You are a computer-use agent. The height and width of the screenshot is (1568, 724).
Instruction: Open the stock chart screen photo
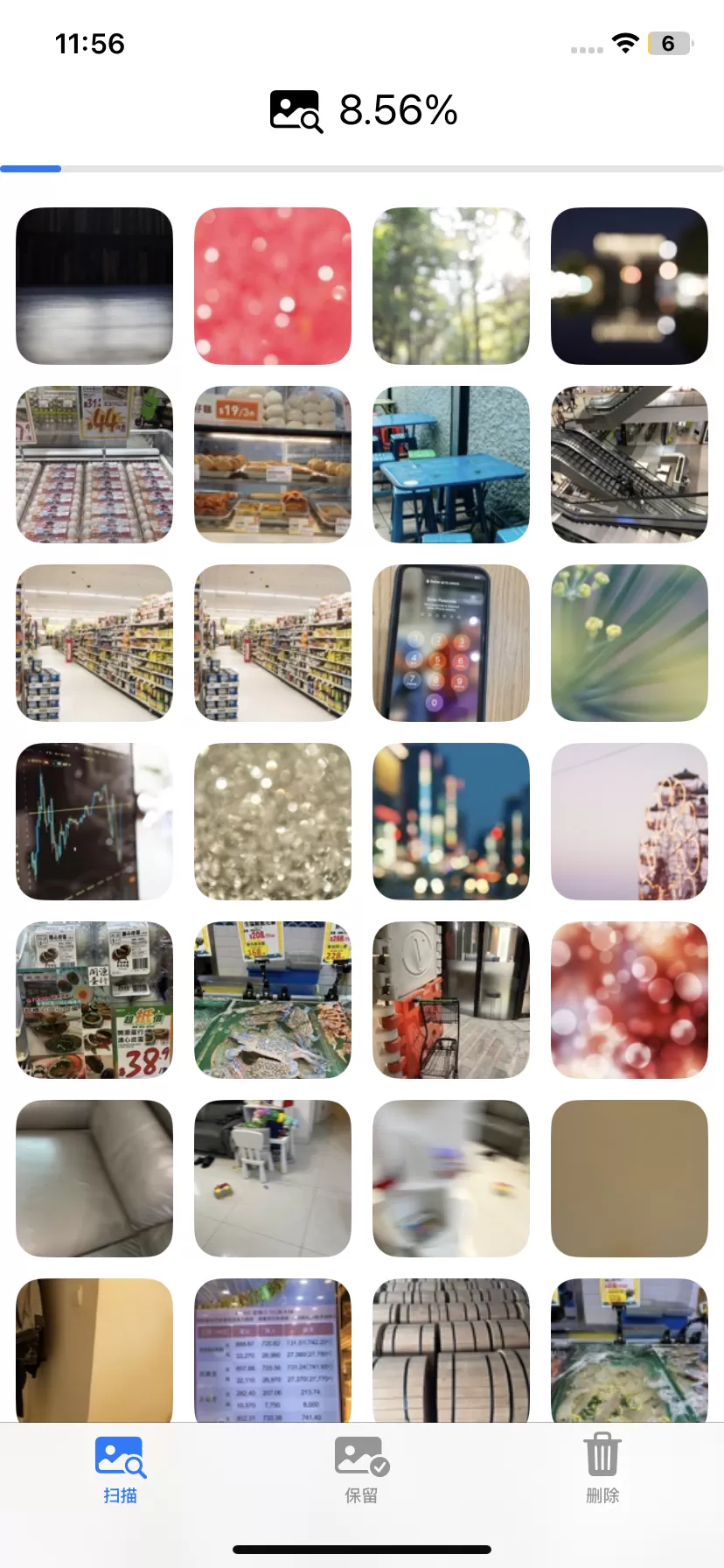(94, 822)
